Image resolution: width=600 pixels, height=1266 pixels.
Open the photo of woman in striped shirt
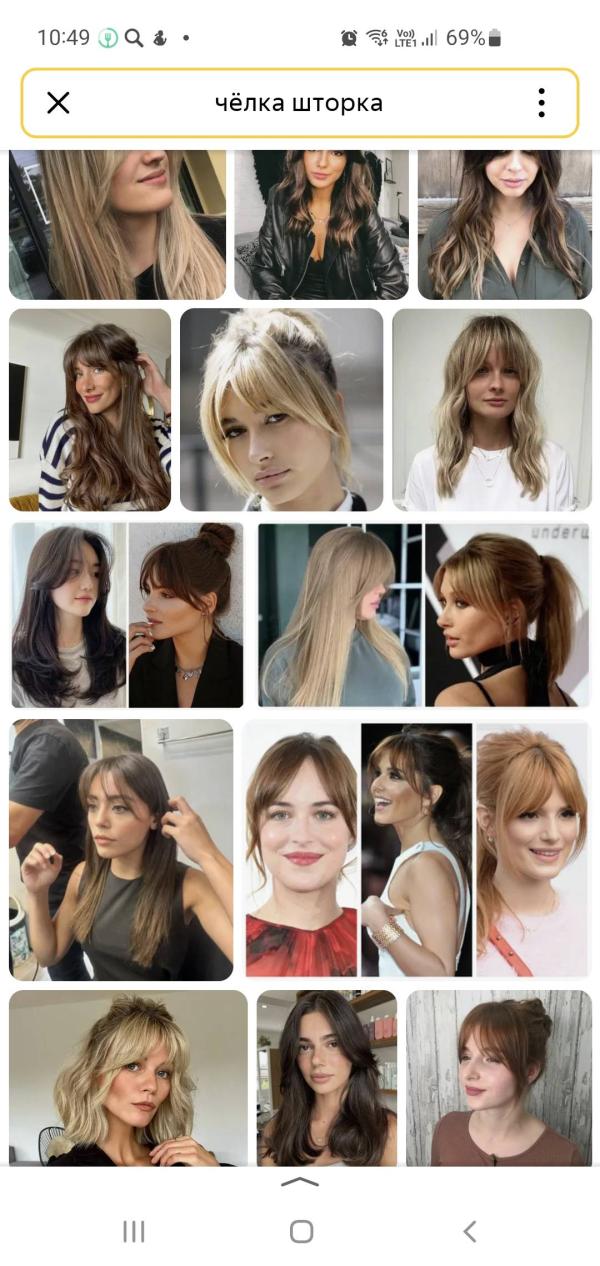pos(90,410)
